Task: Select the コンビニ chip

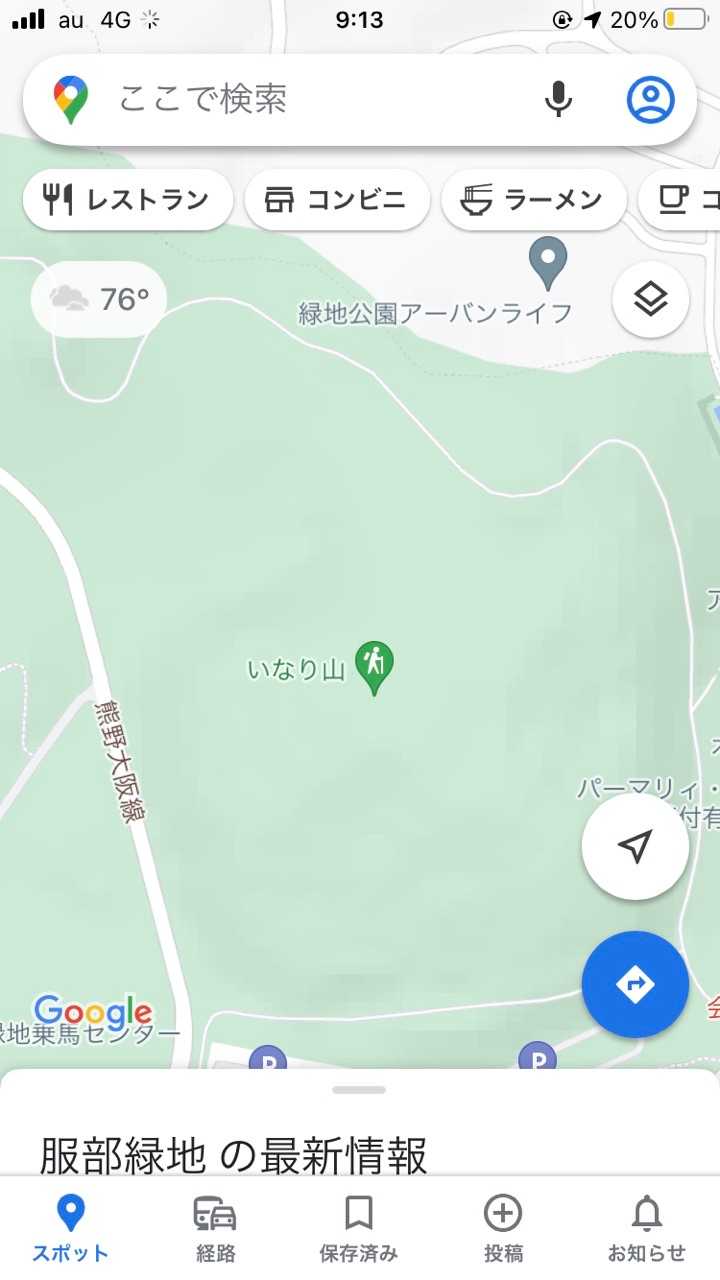Action: click(337, 200)
